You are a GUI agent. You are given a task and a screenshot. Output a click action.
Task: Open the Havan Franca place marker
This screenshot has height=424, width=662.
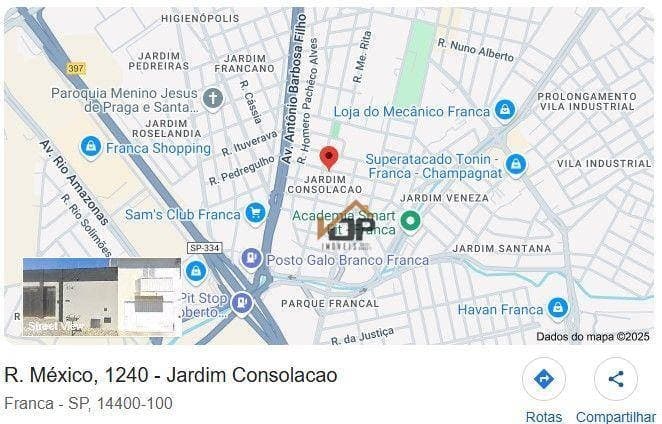click(x=558, y=309)
